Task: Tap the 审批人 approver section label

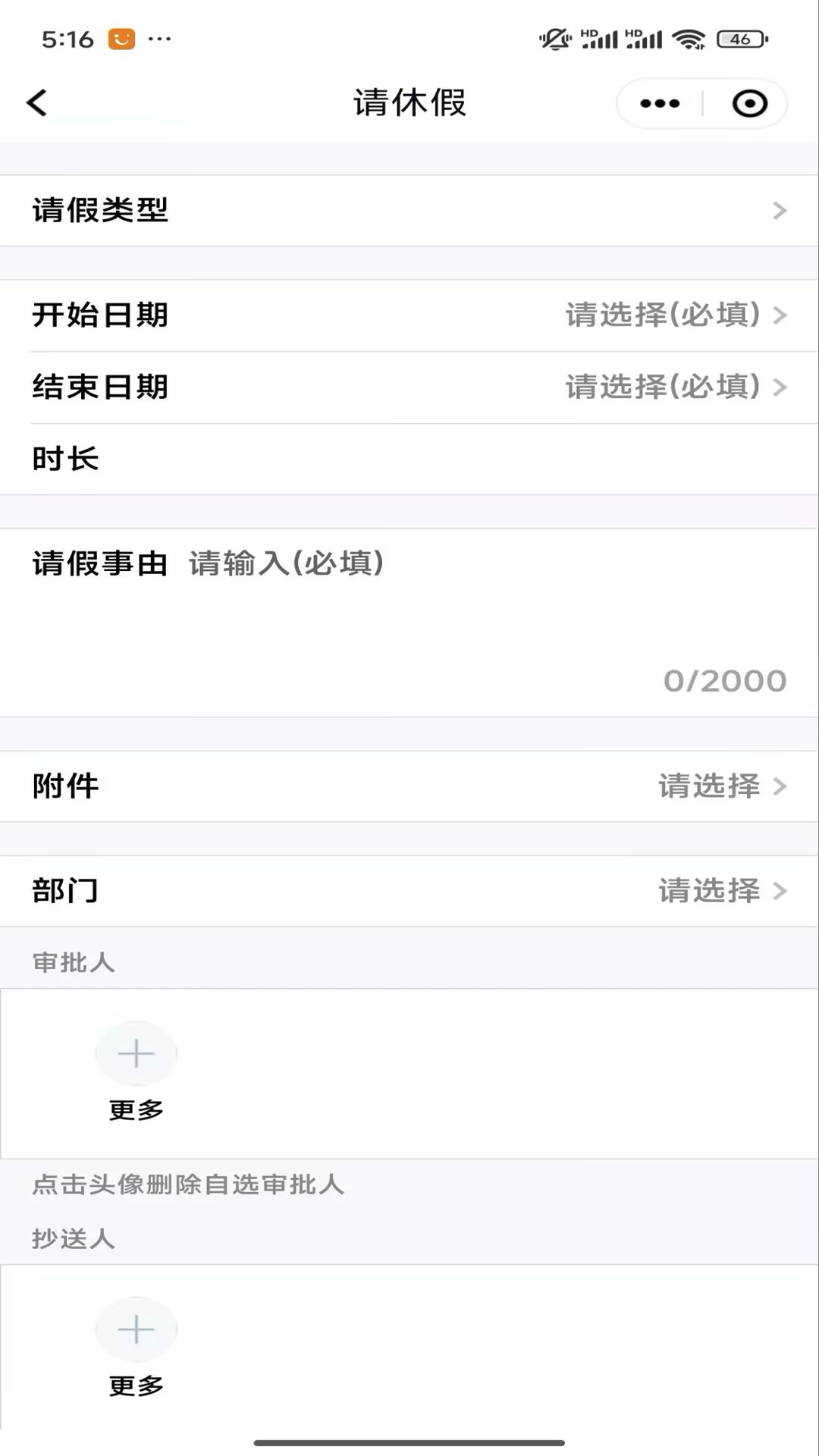Action: click(x=74, y=961)
